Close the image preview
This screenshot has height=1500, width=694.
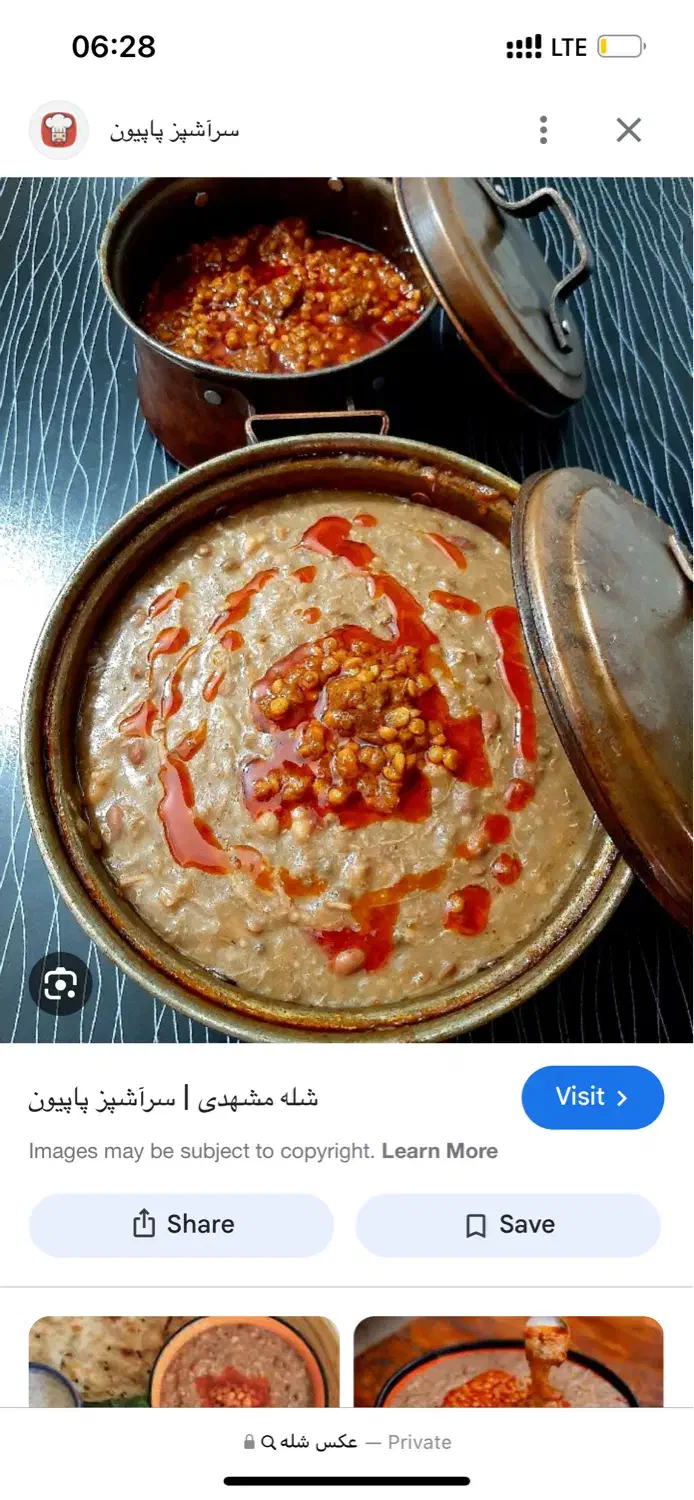coord(628,130)
